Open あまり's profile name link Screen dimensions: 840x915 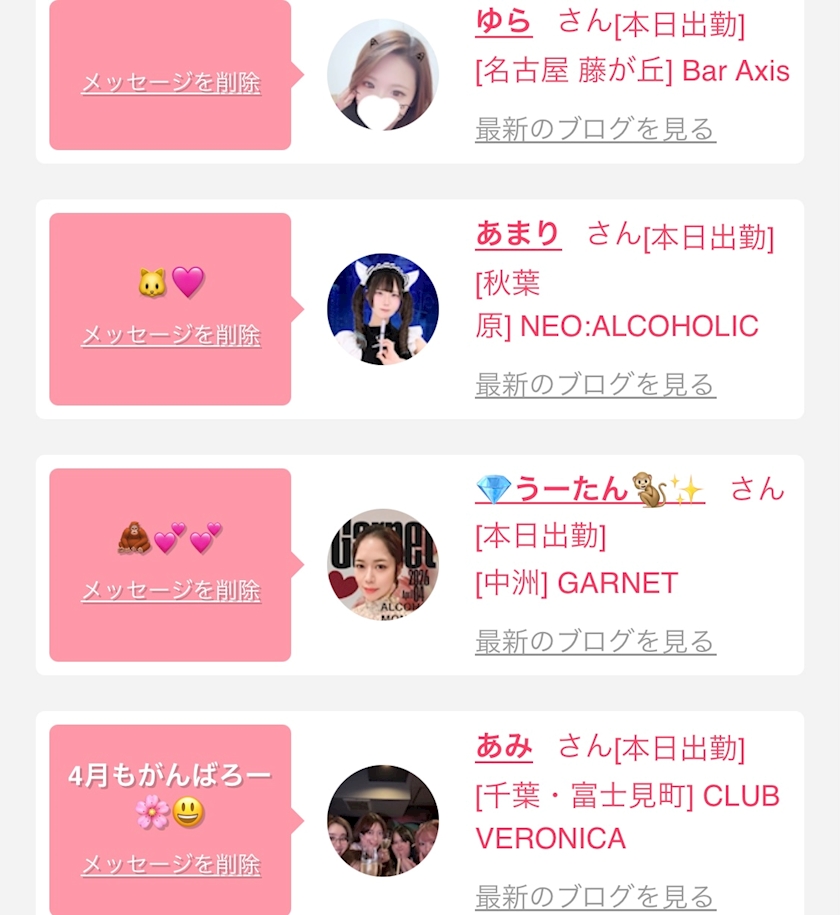(x=518, y=235)
